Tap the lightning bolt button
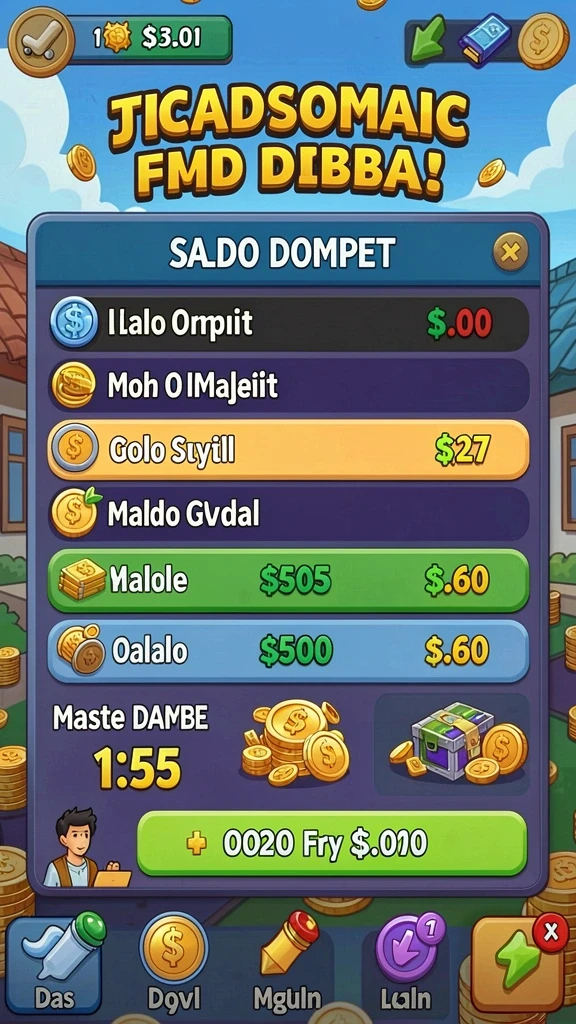The height and width of the screenshot is (1024, 576). pos(517,965)
